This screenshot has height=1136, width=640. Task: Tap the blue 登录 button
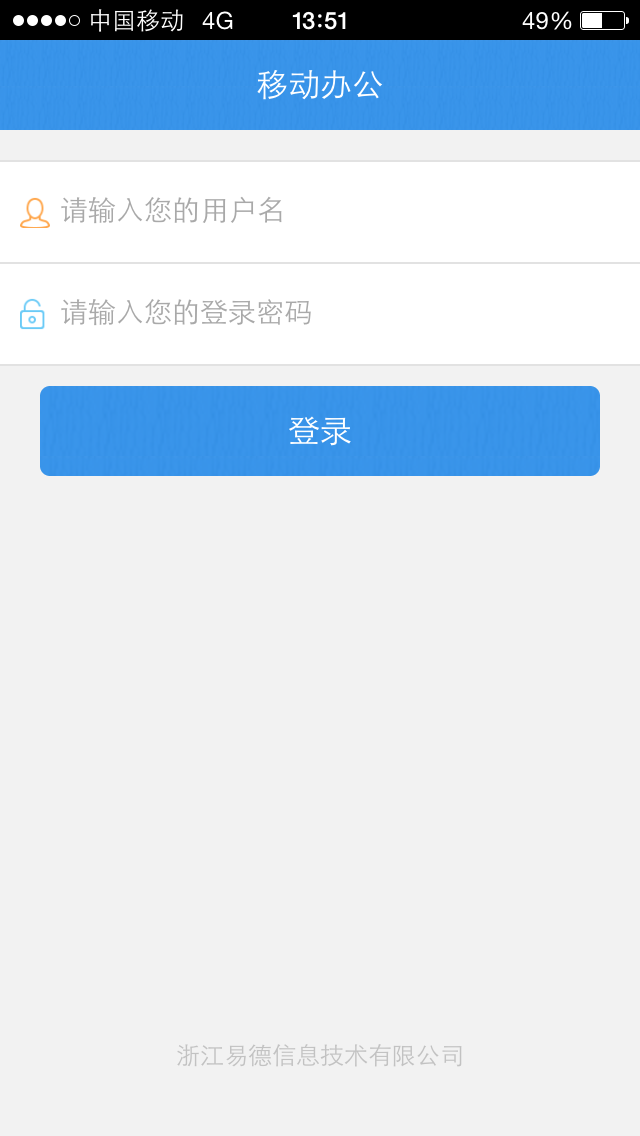[x=320, y=431]
